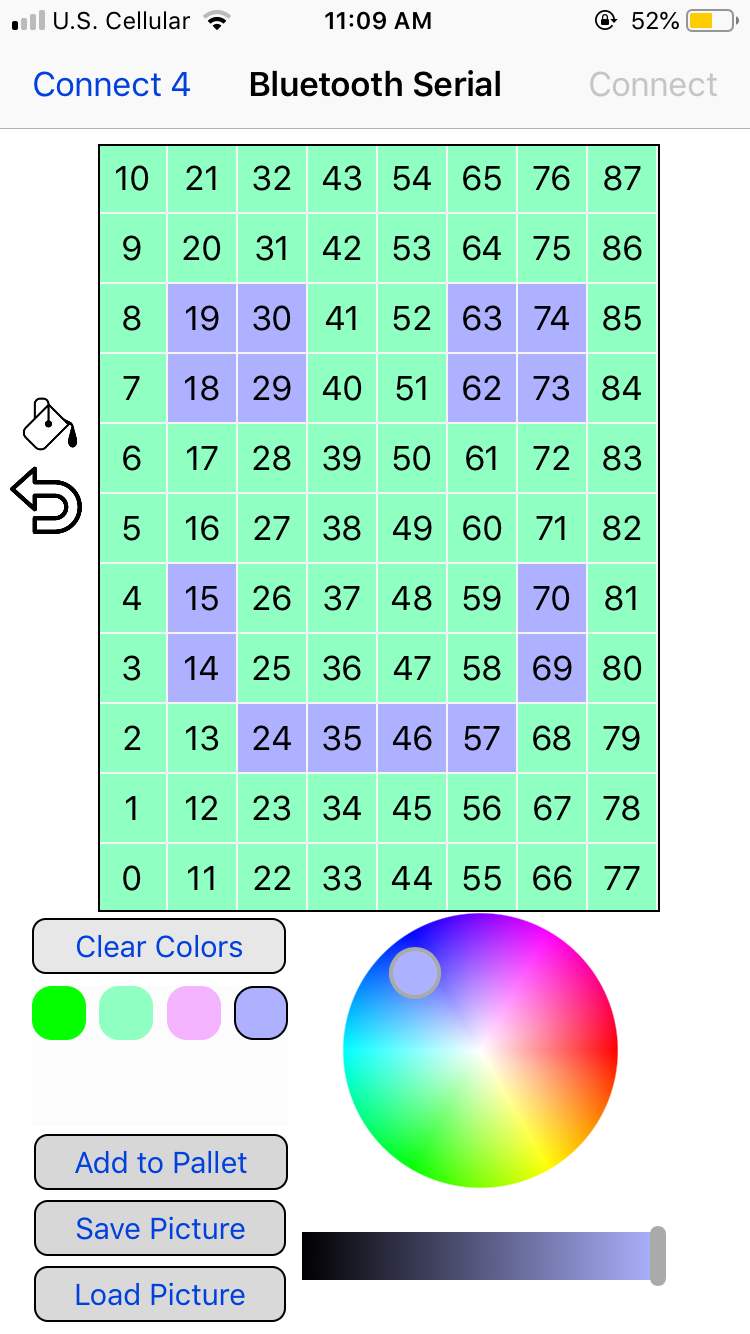Tap the Connect option

[652, 85]
